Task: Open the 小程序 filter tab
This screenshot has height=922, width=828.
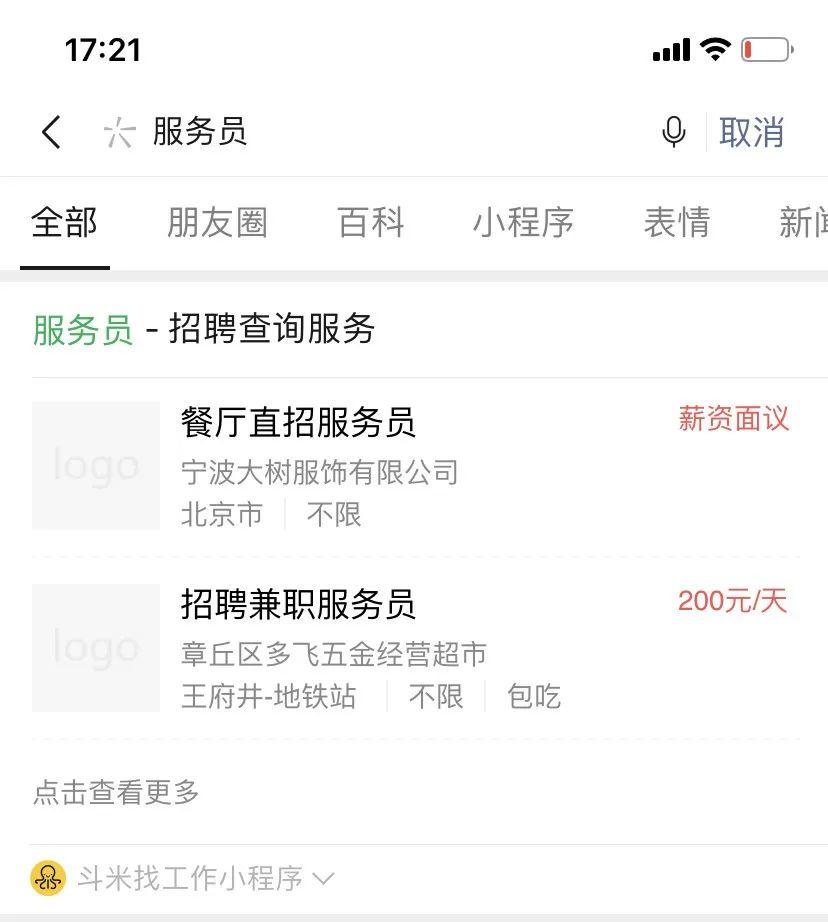Action: 523,224
